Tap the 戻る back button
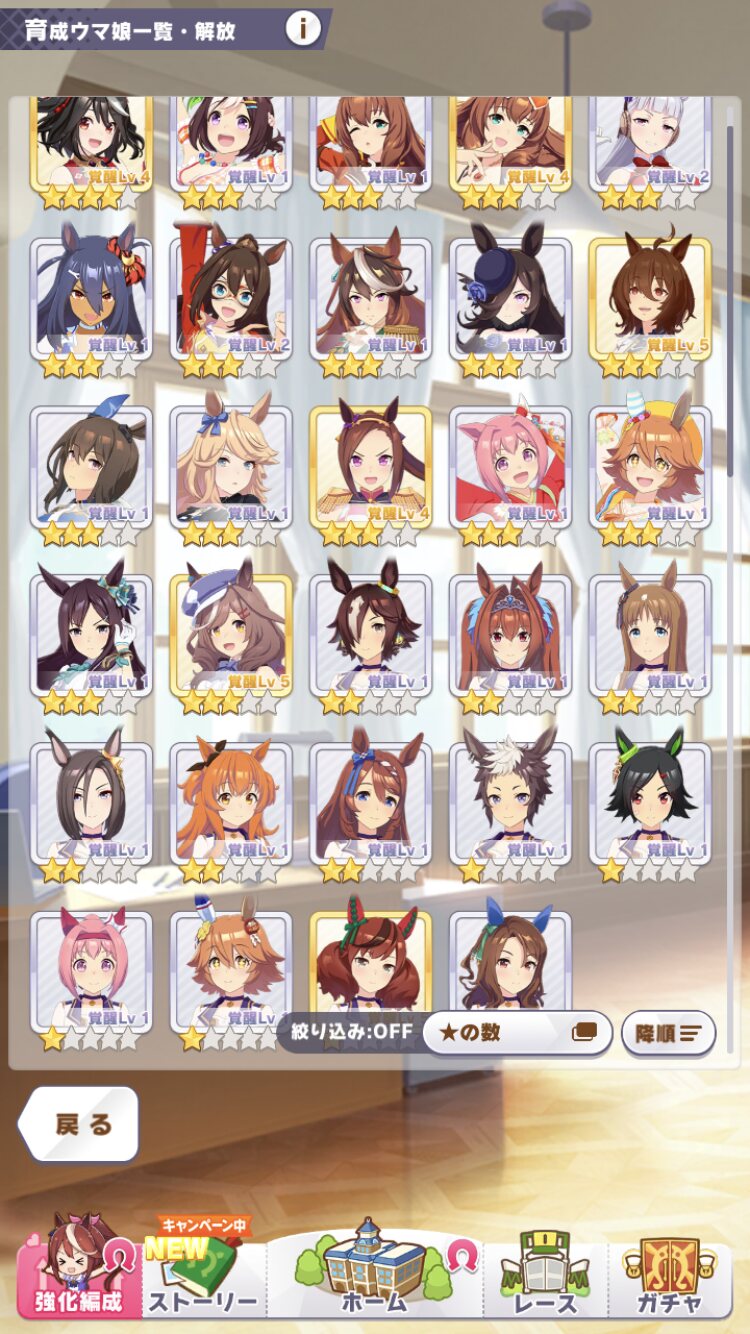The height and width of the screenshot is (1334, 750). click(80, 1124)
